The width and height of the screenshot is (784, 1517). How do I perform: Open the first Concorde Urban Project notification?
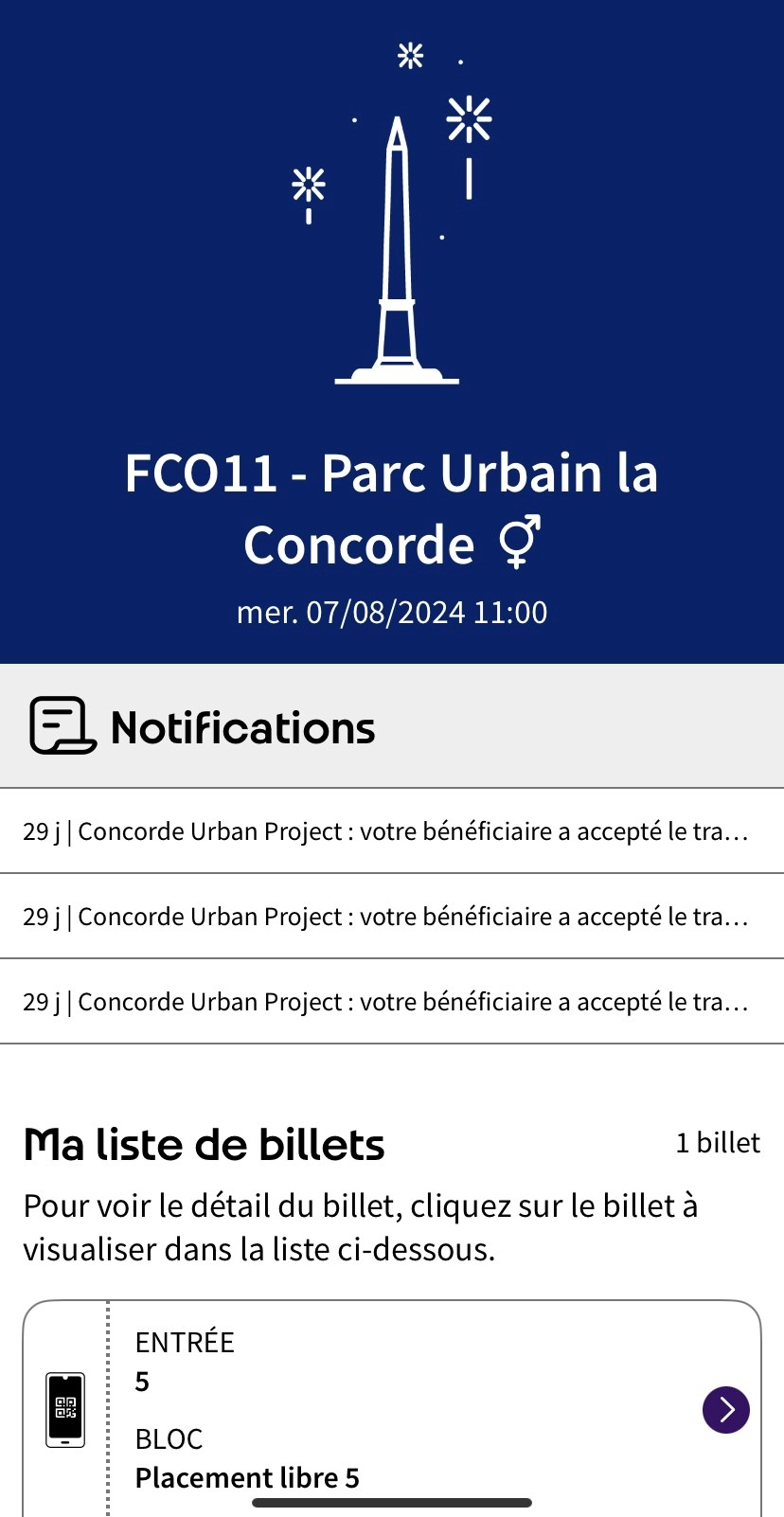[385, 831]
